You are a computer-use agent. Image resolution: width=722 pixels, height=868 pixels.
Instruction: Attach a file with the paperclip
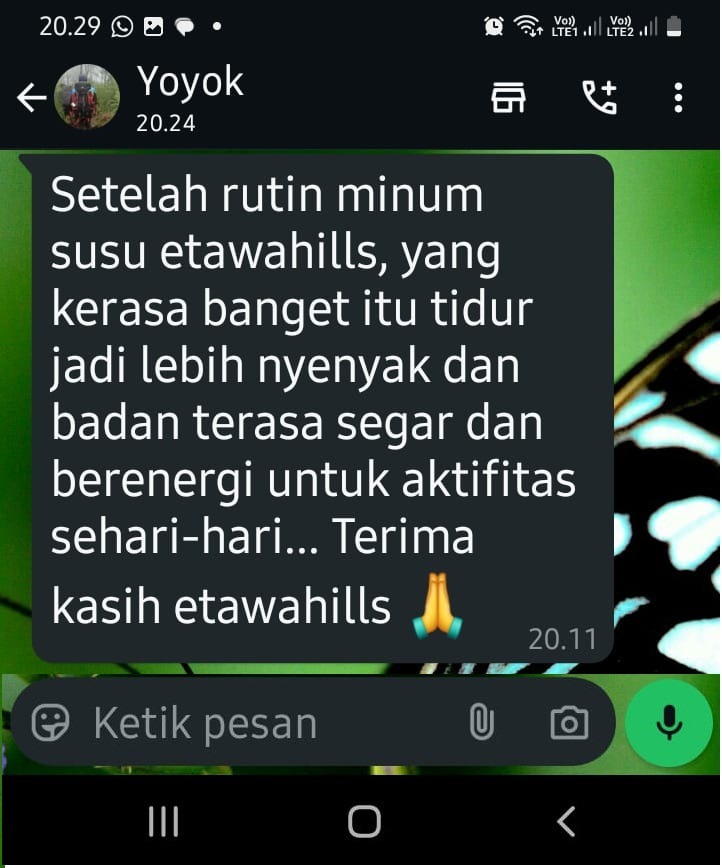pos(481,723)
